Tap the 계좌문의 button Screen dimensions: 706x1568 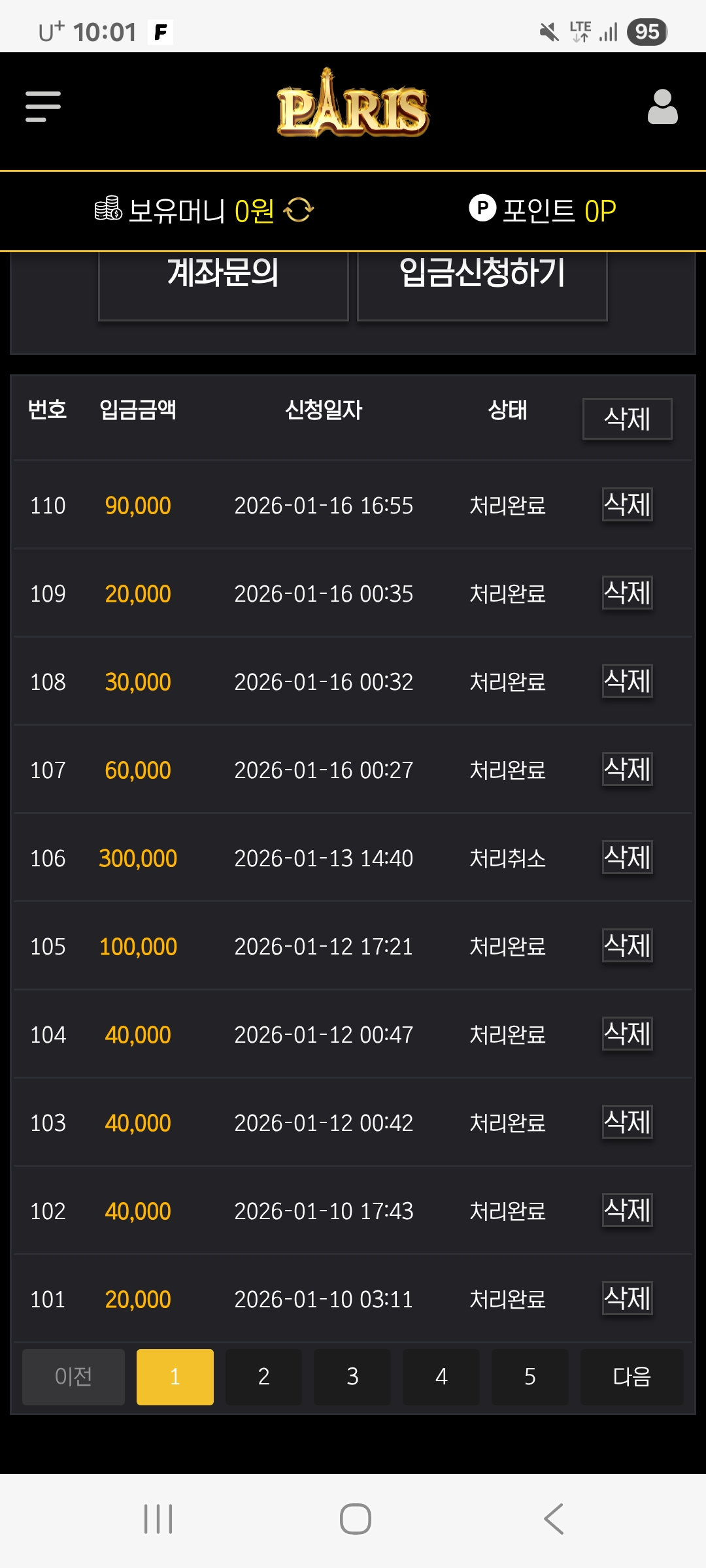click(223, 281)
